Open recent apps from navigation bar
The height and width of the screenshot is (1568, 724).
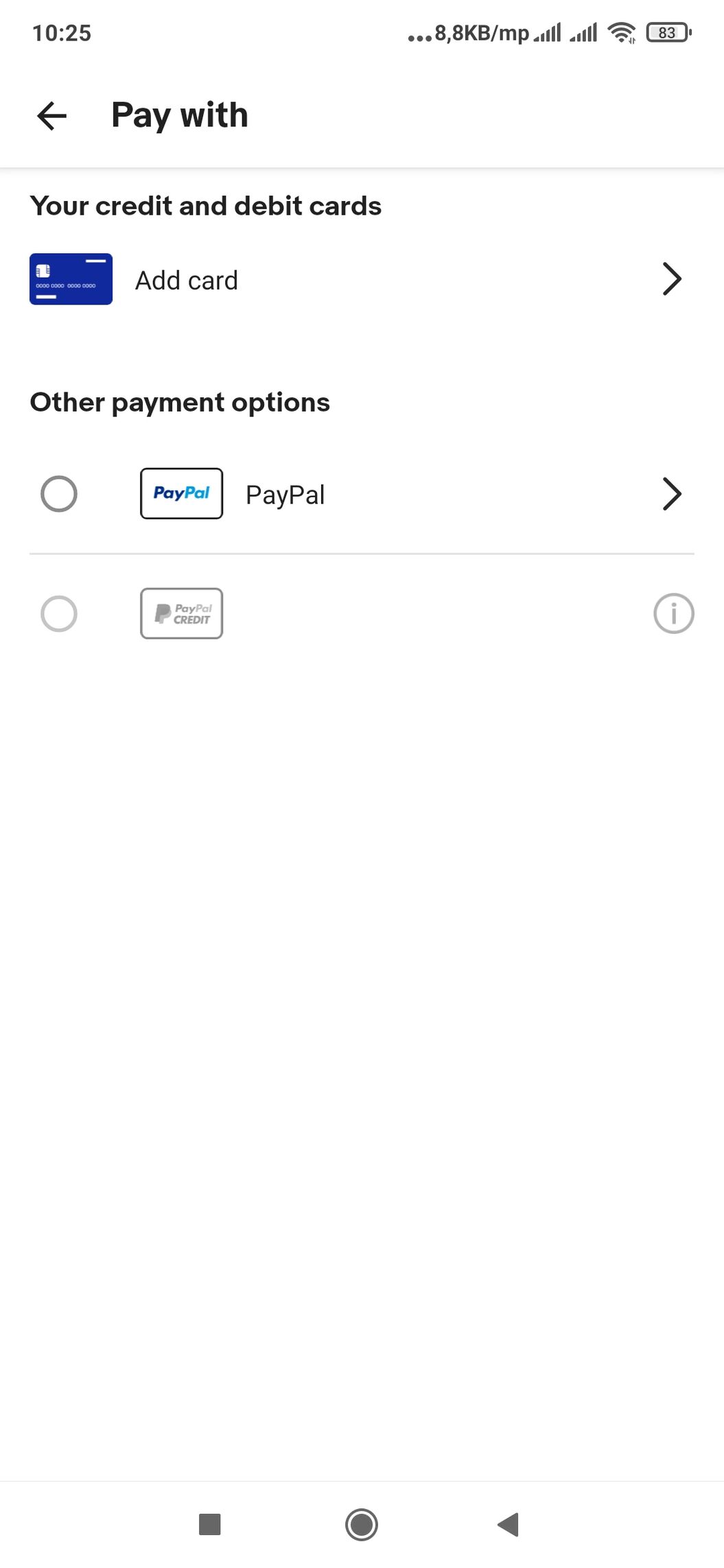coord(209,1525)
